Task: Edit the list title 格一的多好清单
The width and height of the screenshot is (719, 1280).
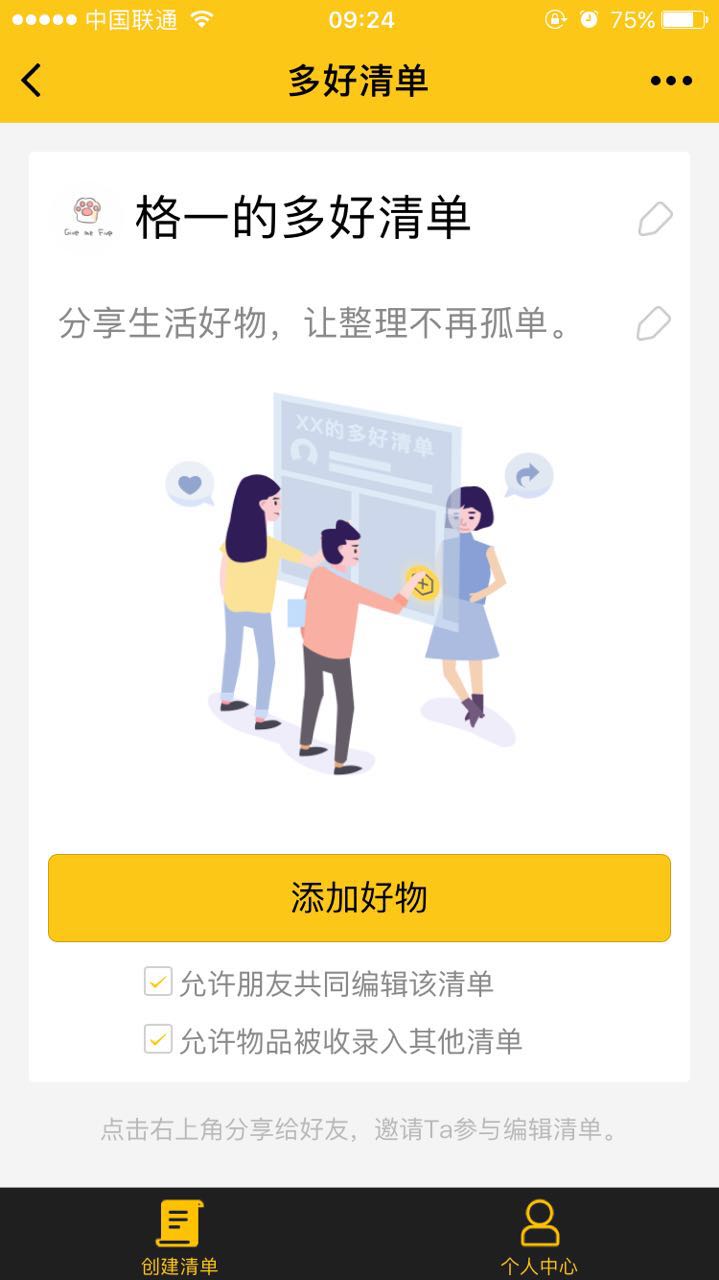Action: pyautogui.click(x=655, y=219)
